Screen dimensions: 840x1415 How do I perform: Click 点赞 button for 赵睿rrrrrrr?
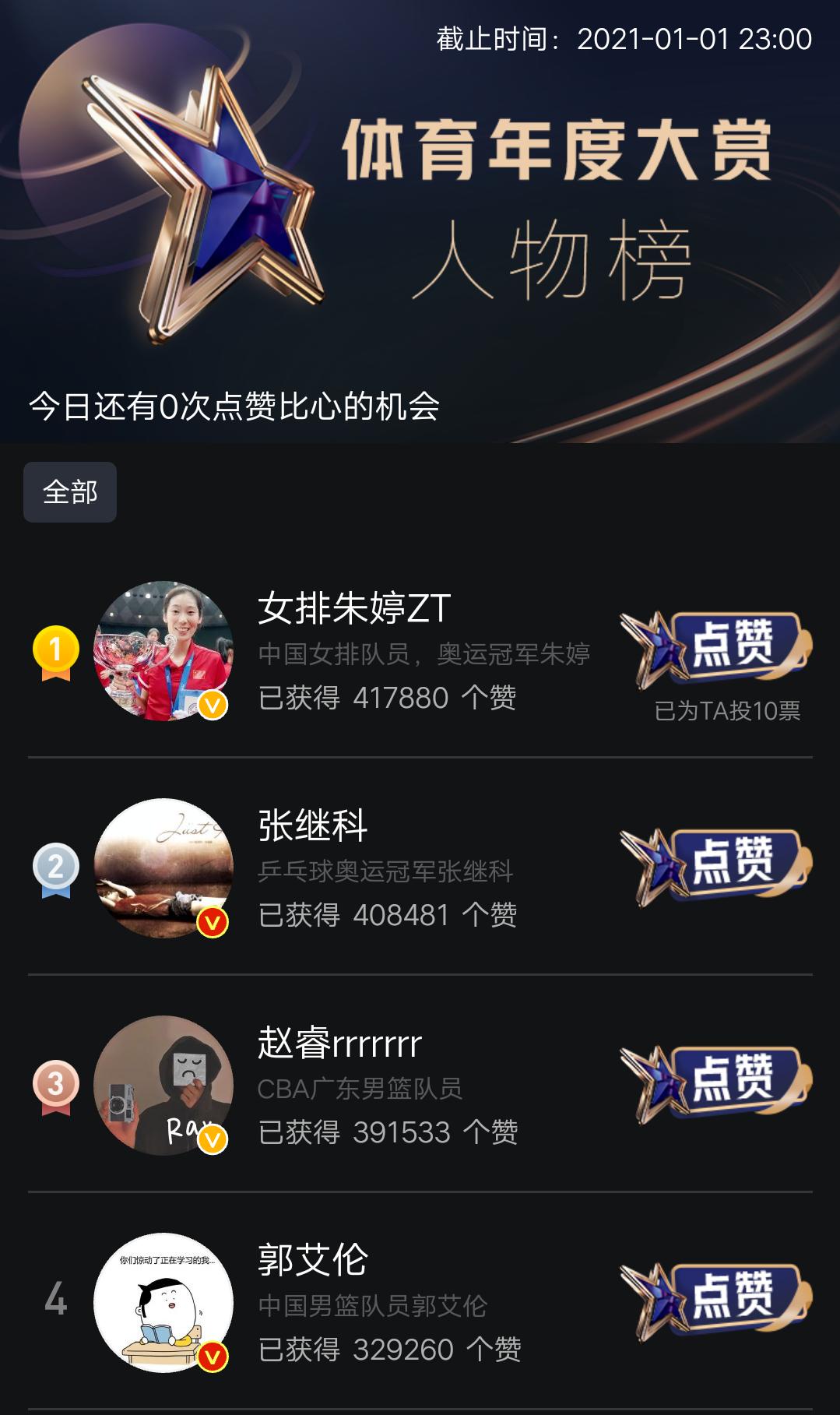pyautogui.click(x=716, y=1082)
